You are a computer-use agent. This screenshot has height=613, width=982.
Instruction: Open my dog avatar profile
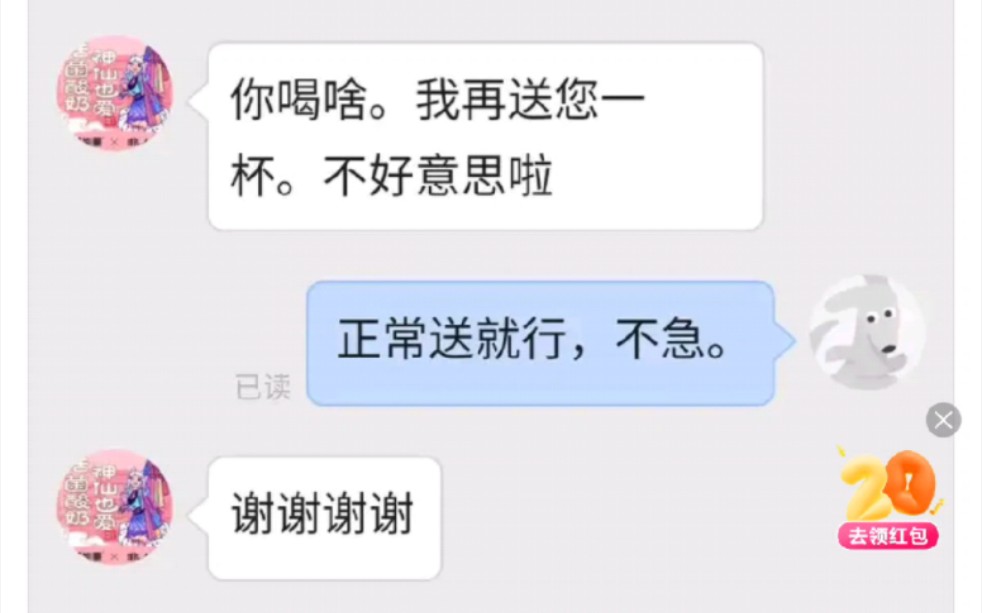[x=867, y=331]
